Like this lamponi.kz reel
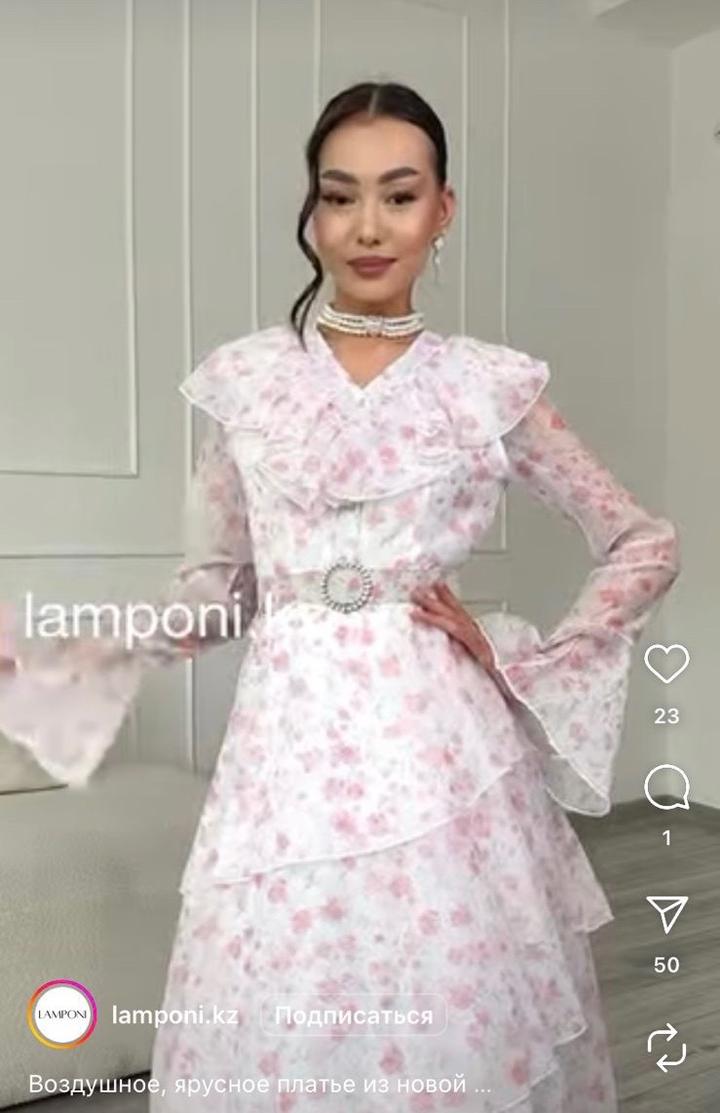Screen dimensions: 720x1113 pyautogui.click(x=666, y=664)
